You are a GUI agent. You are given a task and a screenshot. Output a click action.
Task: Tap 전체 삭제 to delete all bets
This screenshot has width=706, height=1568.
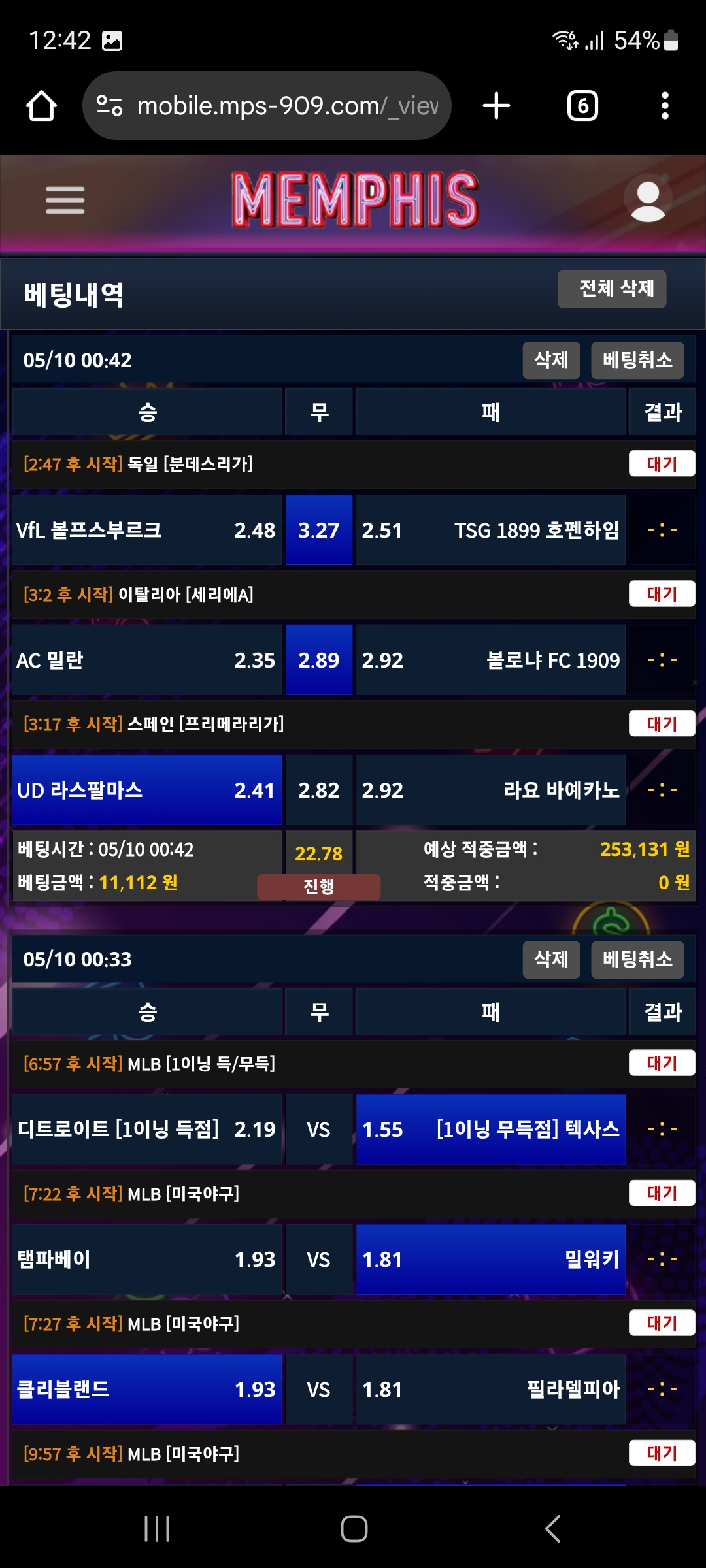(x=612, y=289)
